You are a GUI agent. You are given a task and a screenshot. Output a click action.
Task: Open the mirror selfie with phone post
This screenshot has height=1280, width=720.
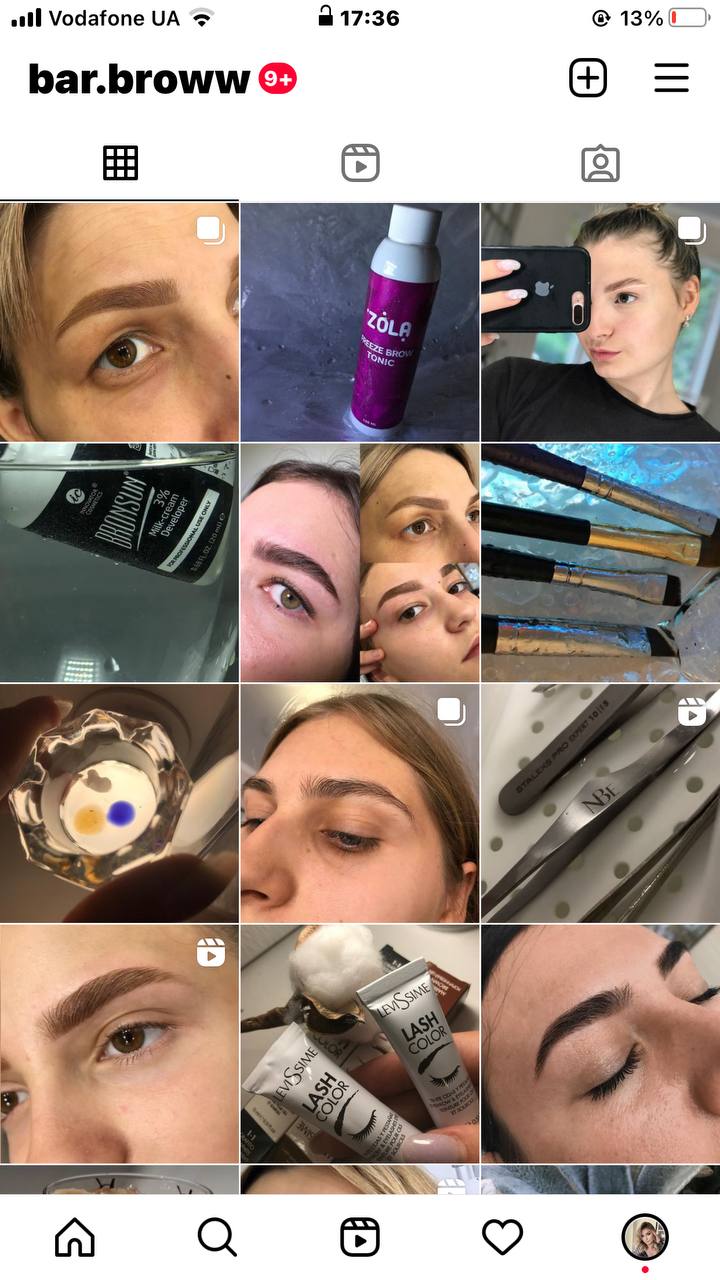(600, 322)
